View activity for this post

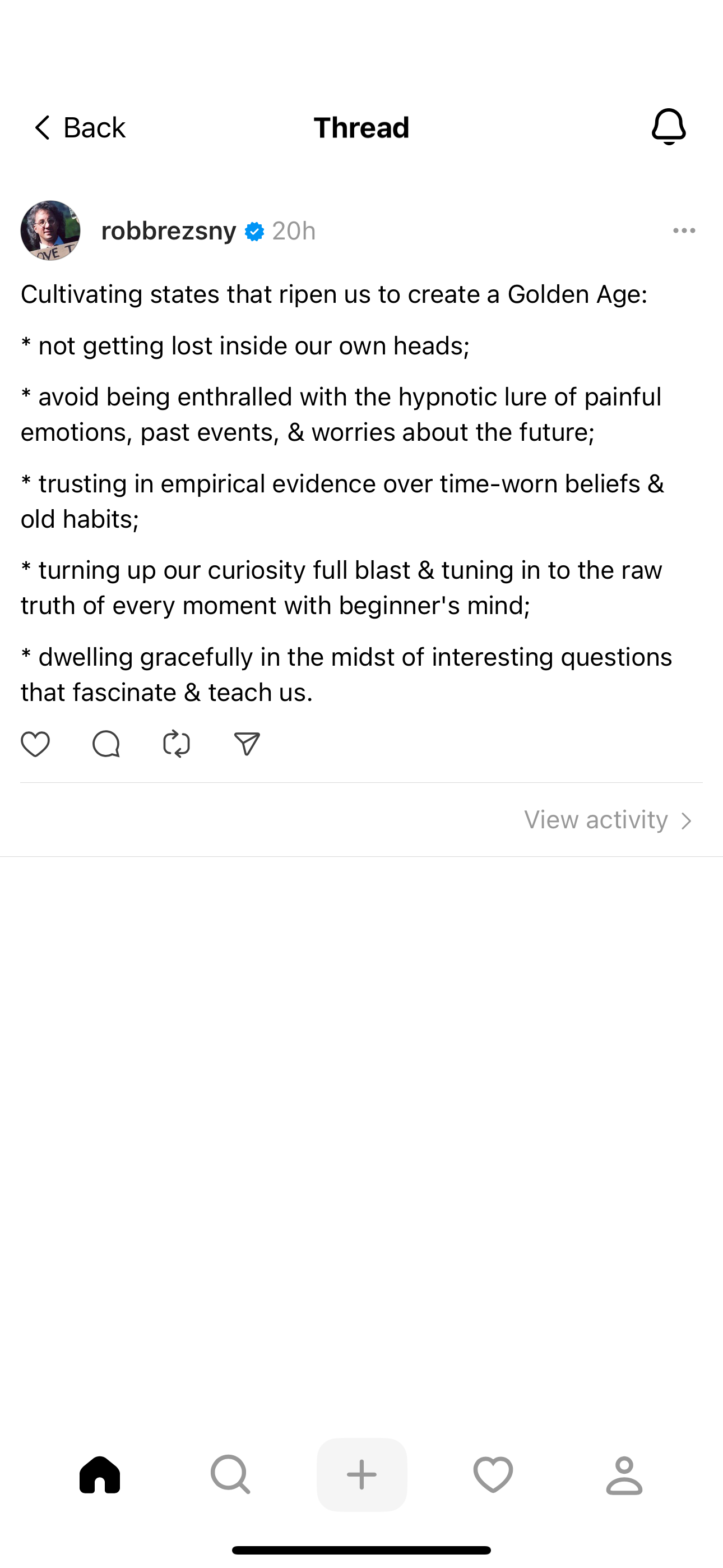tap(608, 820)
